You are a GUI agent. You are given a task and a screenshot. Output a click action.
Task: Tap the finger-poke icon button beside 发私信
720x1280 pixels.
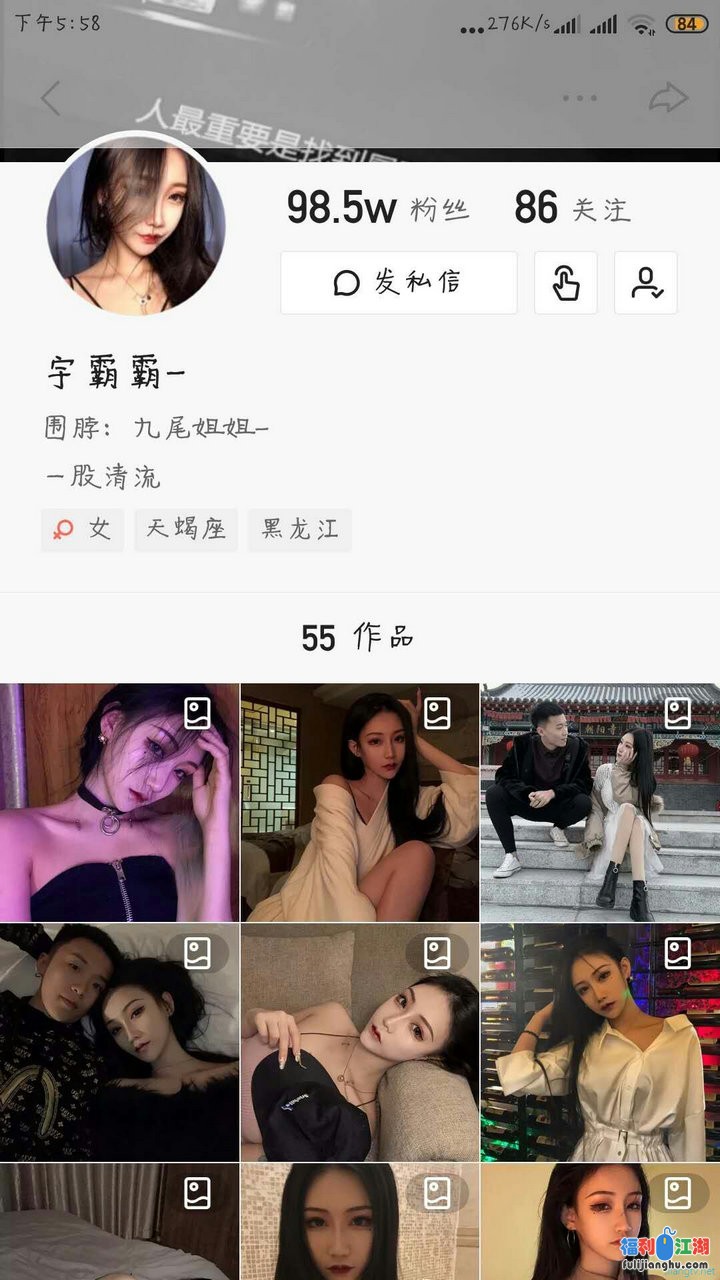[566, 283]
